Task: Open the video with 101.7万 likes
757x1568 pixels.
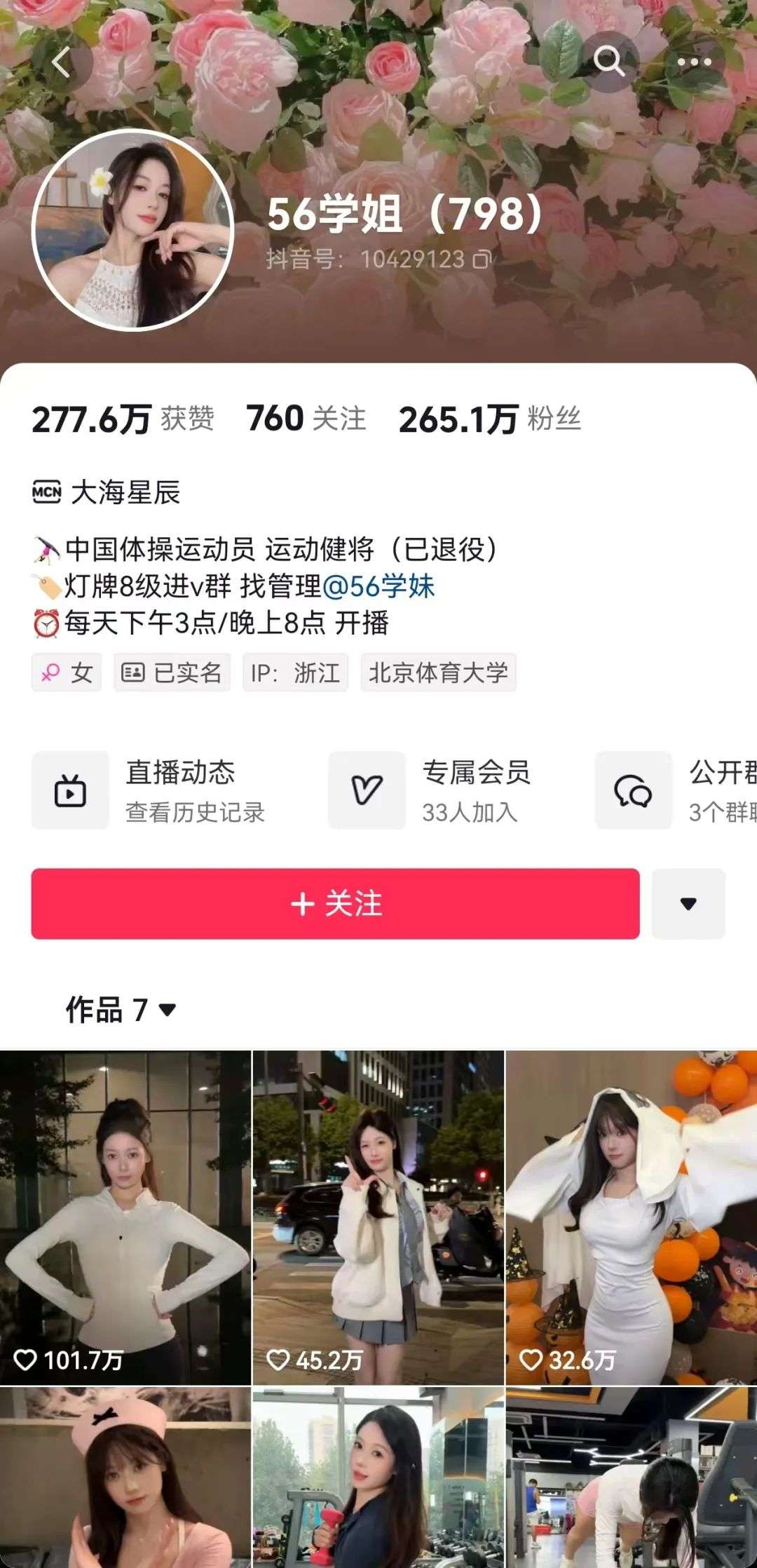Action: (x=125, y=1217)
